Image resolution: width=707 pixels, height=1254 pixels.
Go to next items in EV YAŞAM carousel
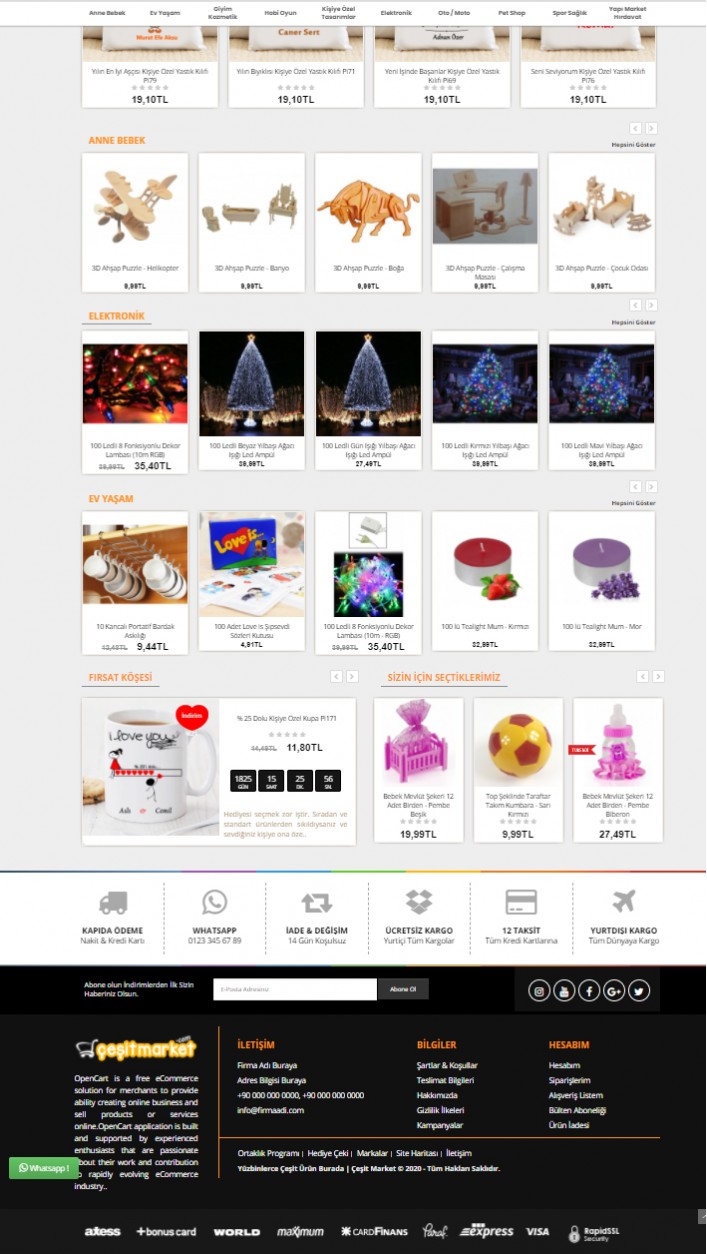(x=652, y=487)
